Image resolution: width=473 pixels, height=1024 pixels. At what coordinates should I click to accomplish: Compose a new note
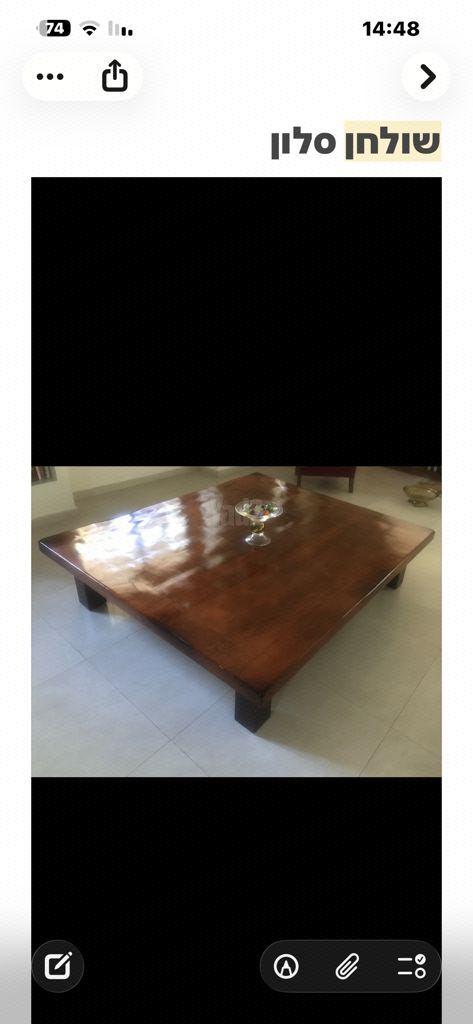click(58, 965)
